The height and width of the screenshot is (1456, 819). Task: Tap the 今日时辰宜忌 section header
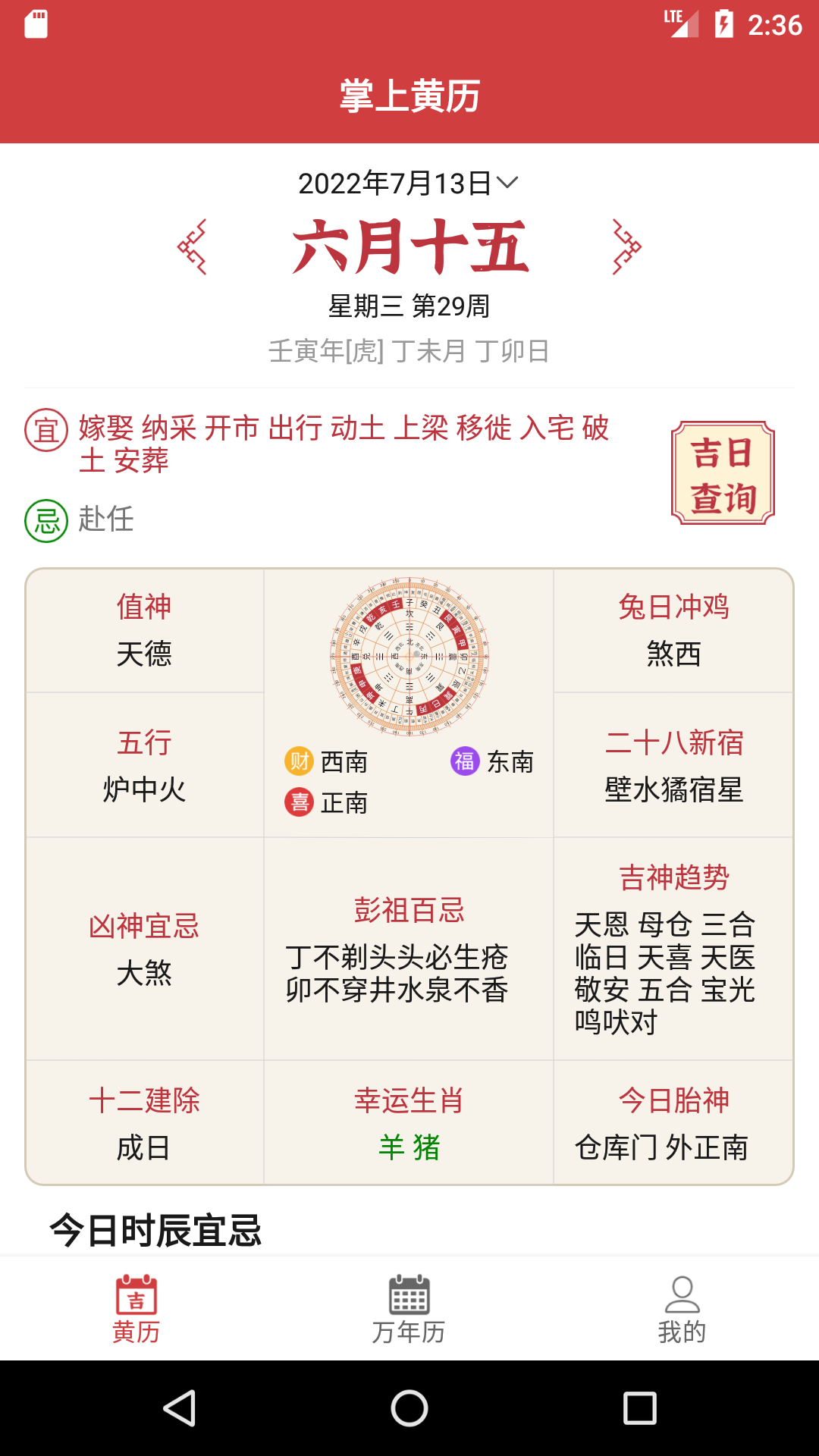(x=155, y=1226)
